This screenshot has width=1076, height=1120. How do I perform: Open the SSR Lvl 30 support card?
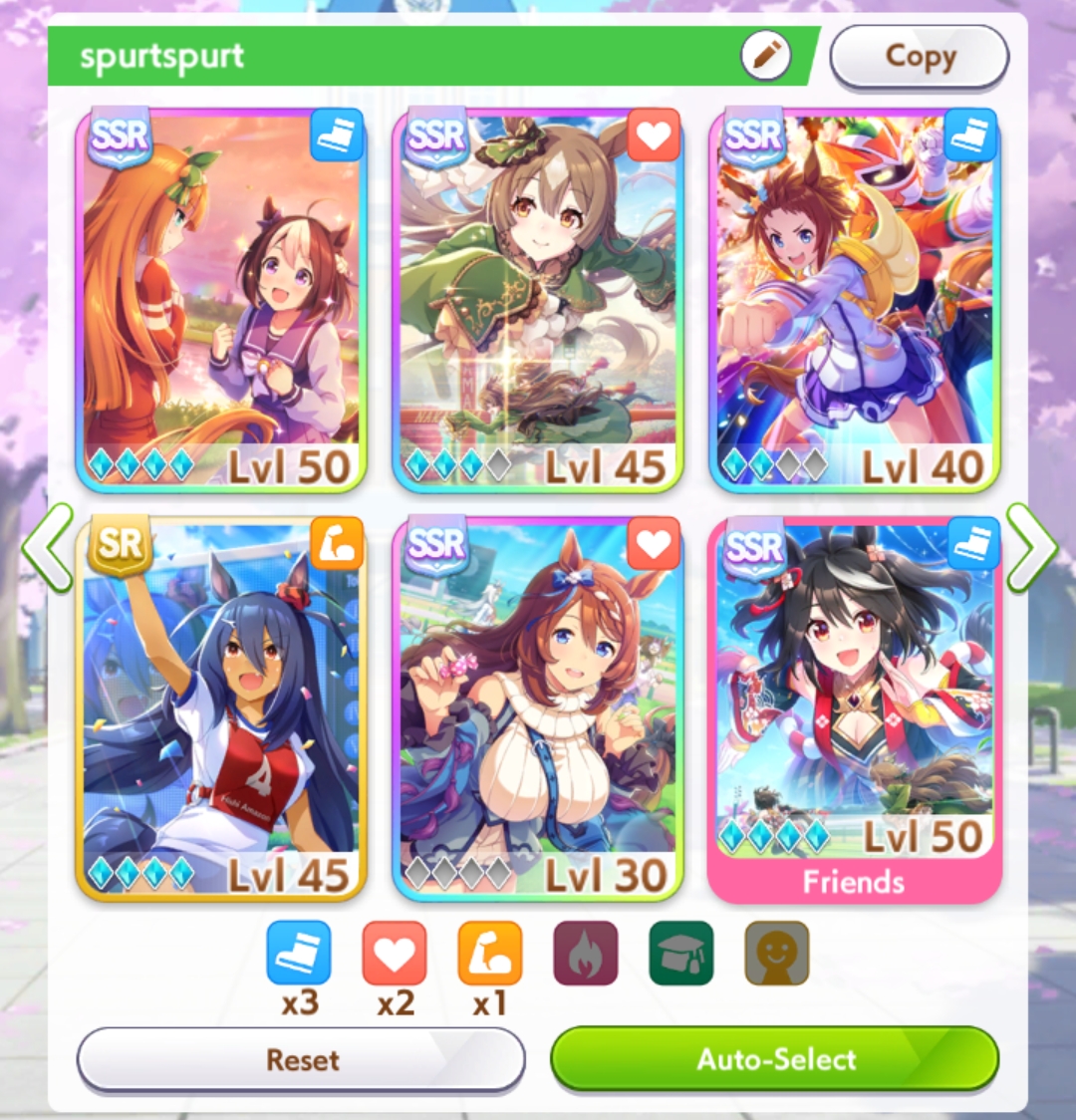[538, 708]
